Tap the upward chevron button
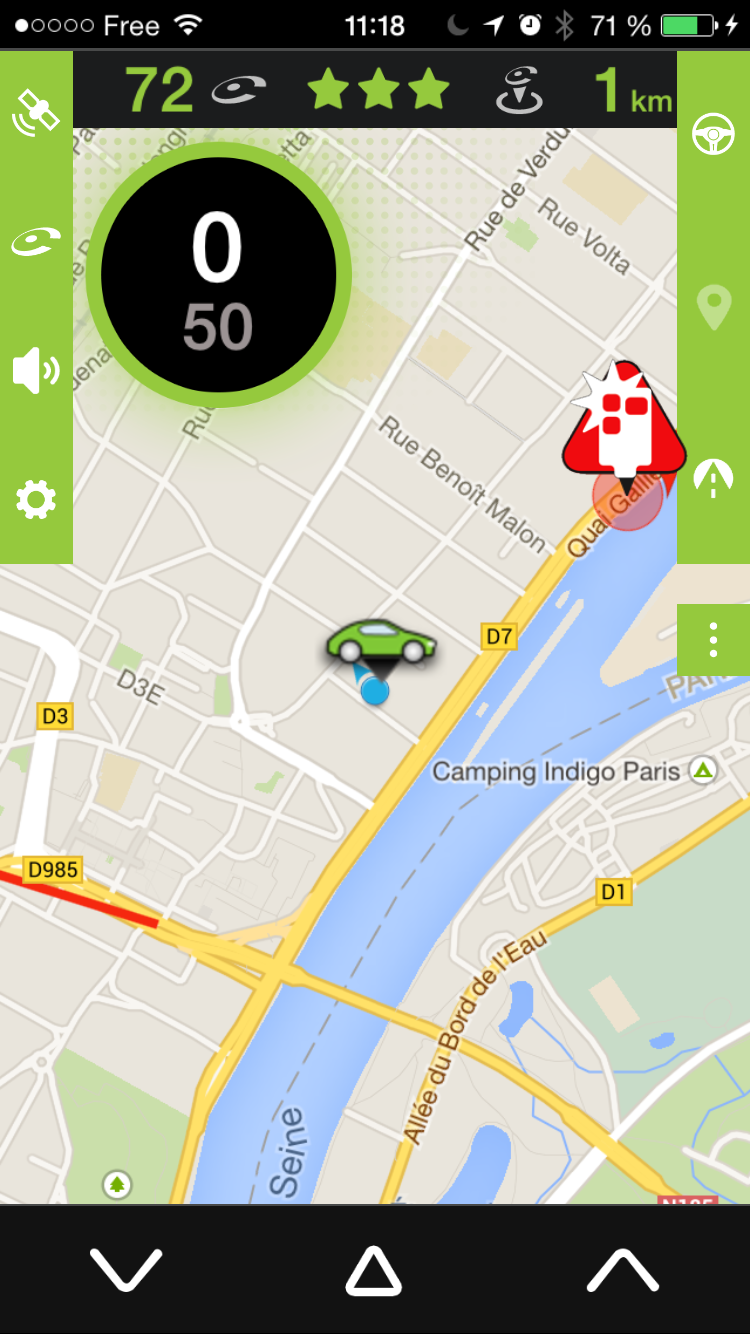The height and width of the screenshot is (1334, 750). coord(622,1270)
